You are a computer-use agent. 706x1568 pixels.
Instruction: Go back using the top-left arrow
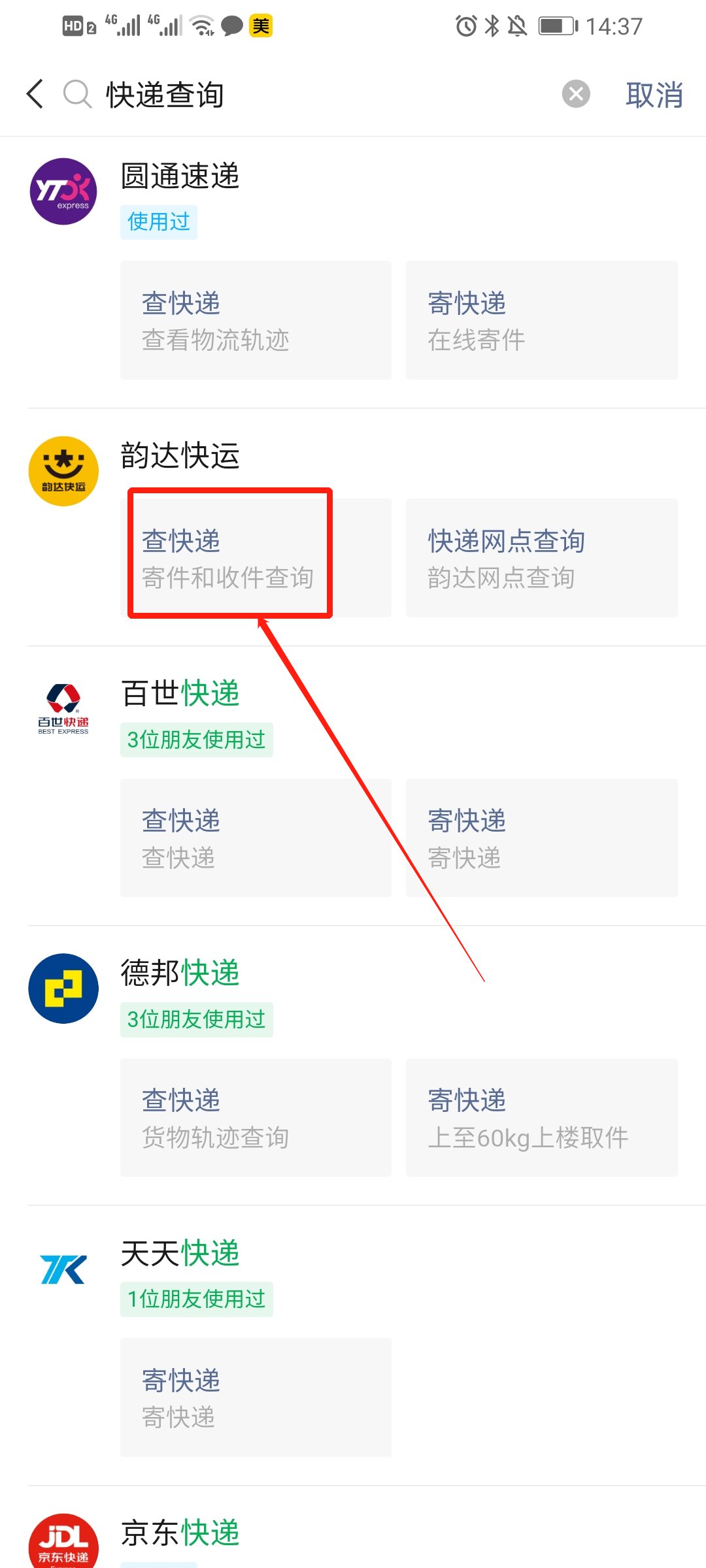pos(35,94)
